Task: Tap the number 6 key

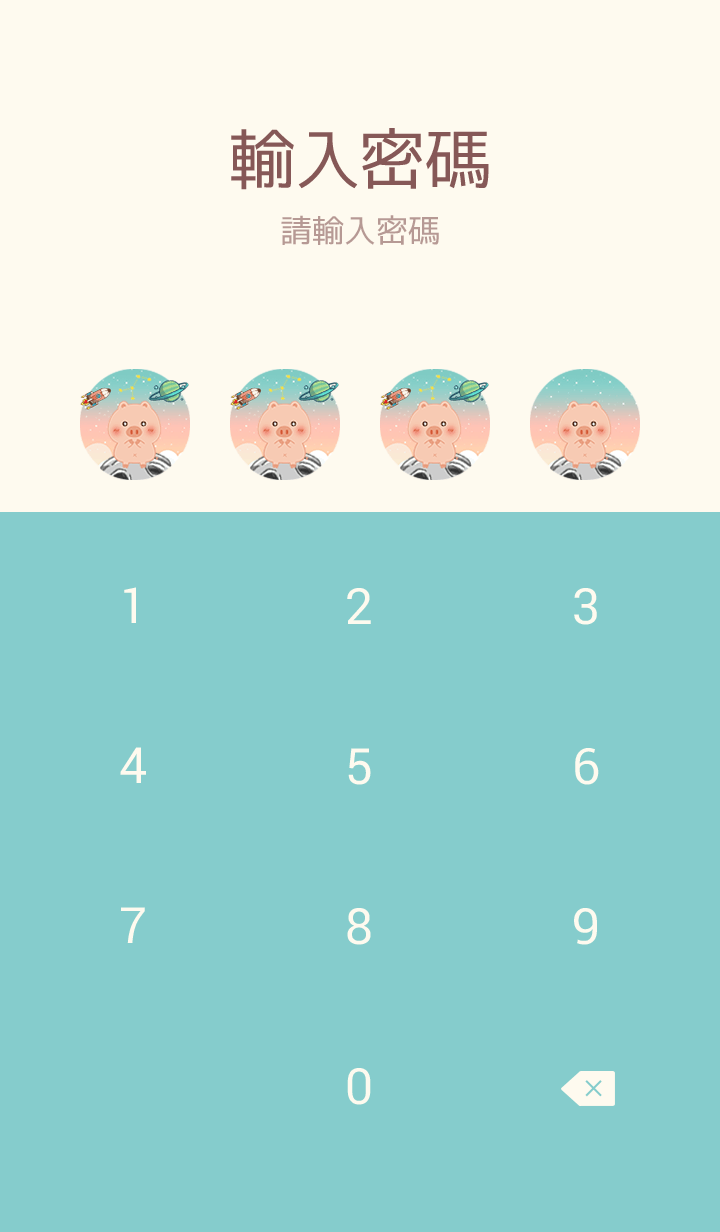Action: pyautogui.click(x=586, y=767)
